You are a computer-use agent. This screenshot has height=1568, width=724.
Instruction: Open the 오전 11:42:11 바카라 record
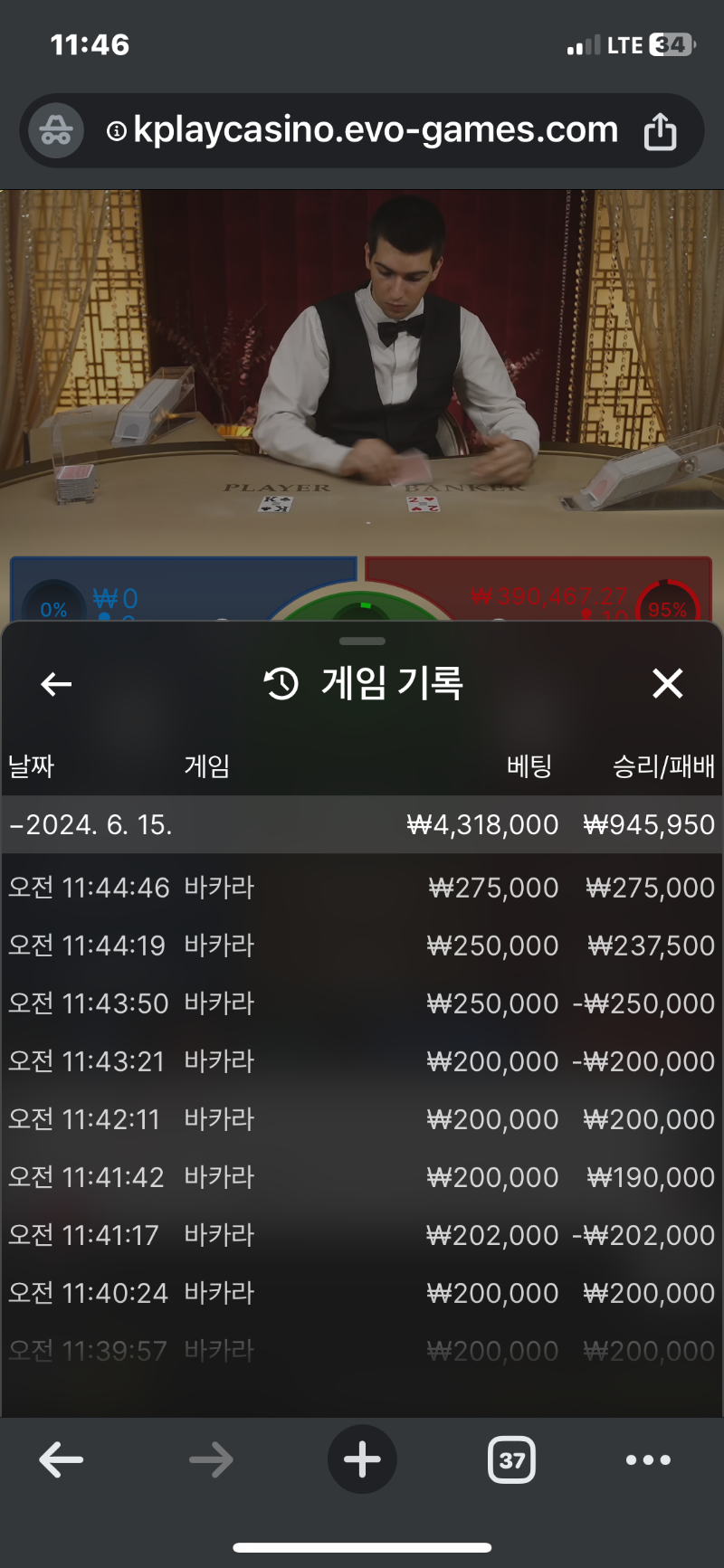(362, 1119)
